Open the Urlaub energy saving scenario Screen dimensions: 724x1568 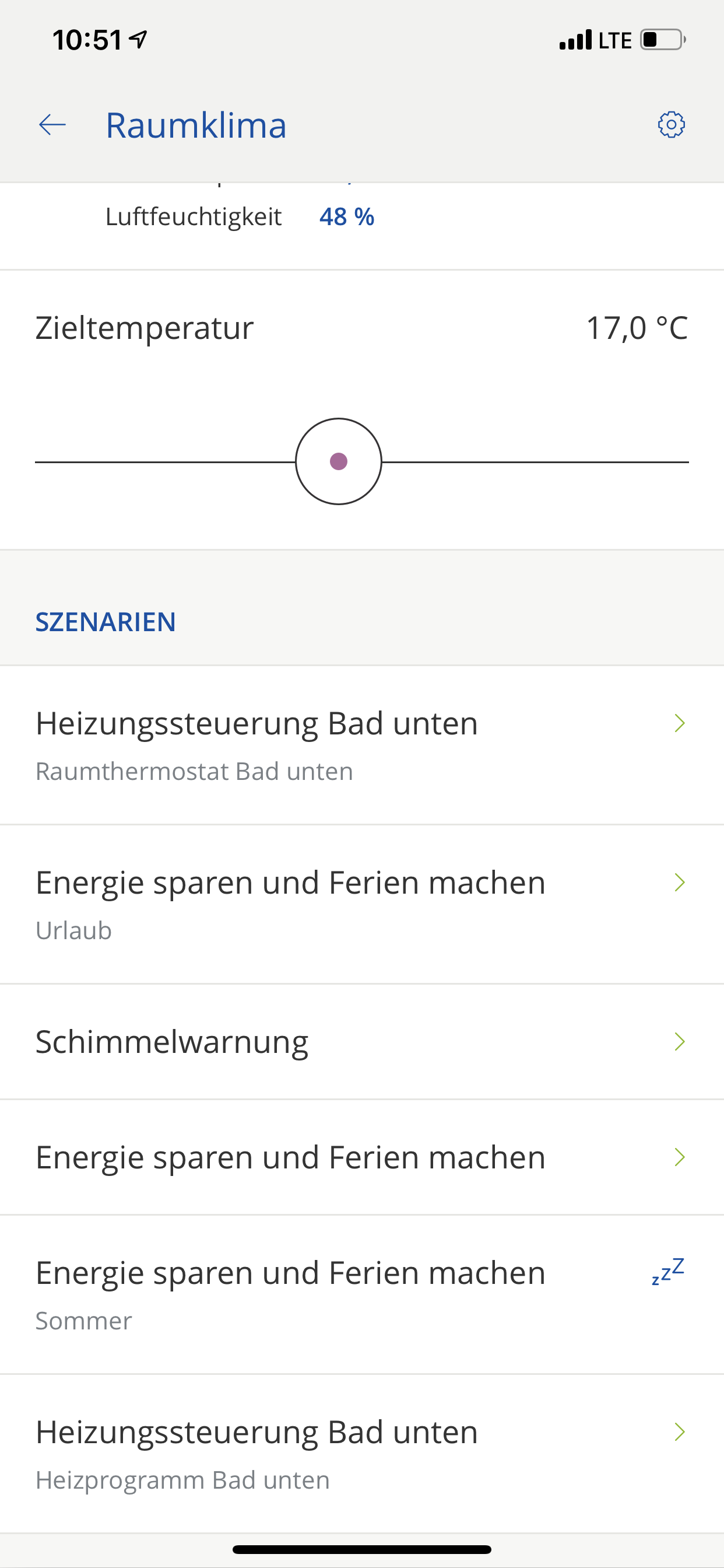[x=361, y=904]
